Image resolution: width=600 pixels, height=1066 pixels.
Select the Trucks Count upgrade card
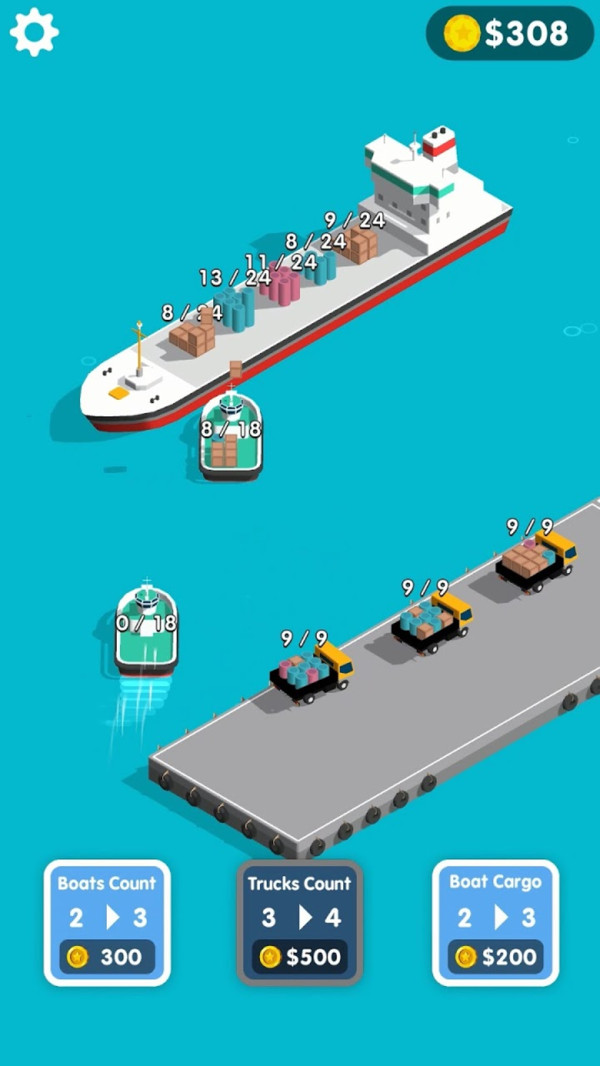(x=300, y=922)
